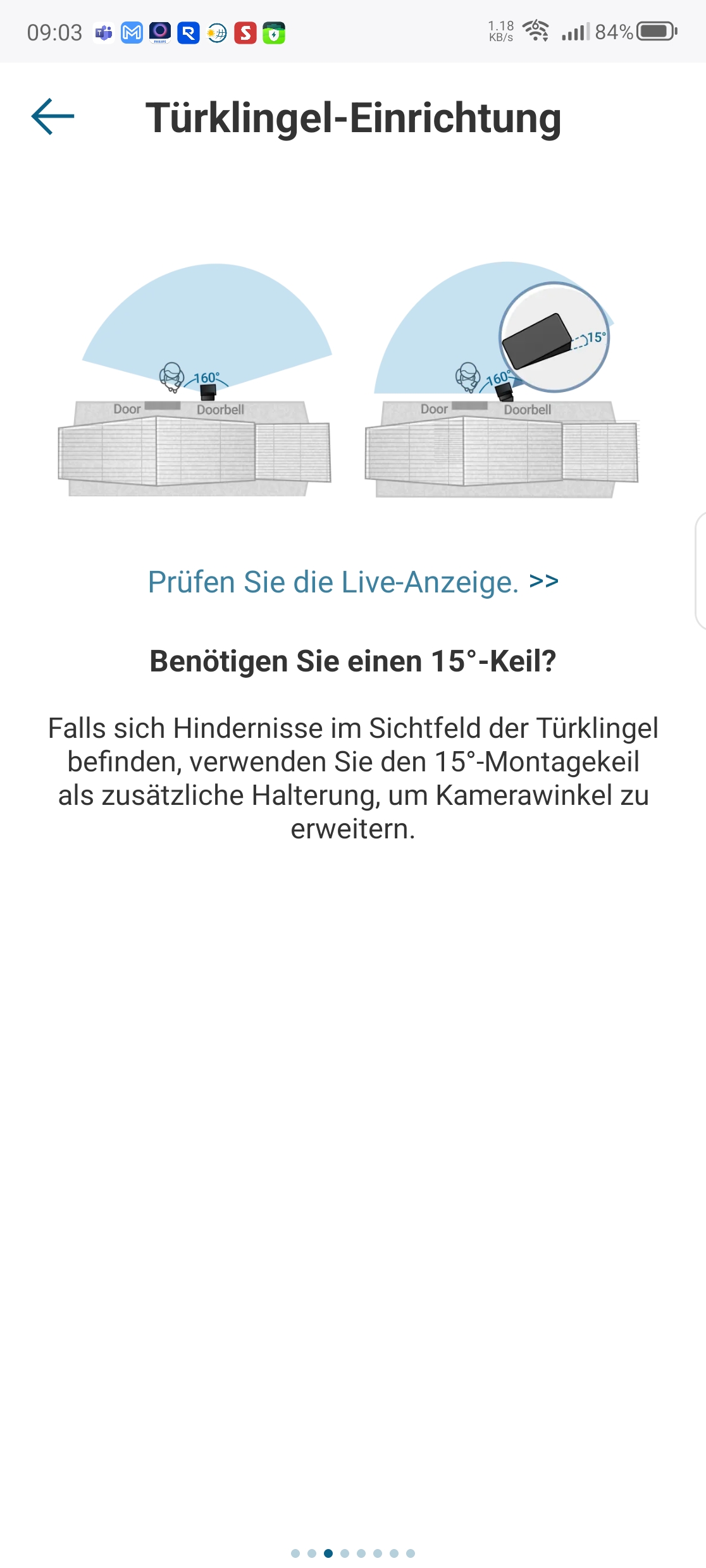Go back from Türklingel-Einrichtung

coord(53,117)
